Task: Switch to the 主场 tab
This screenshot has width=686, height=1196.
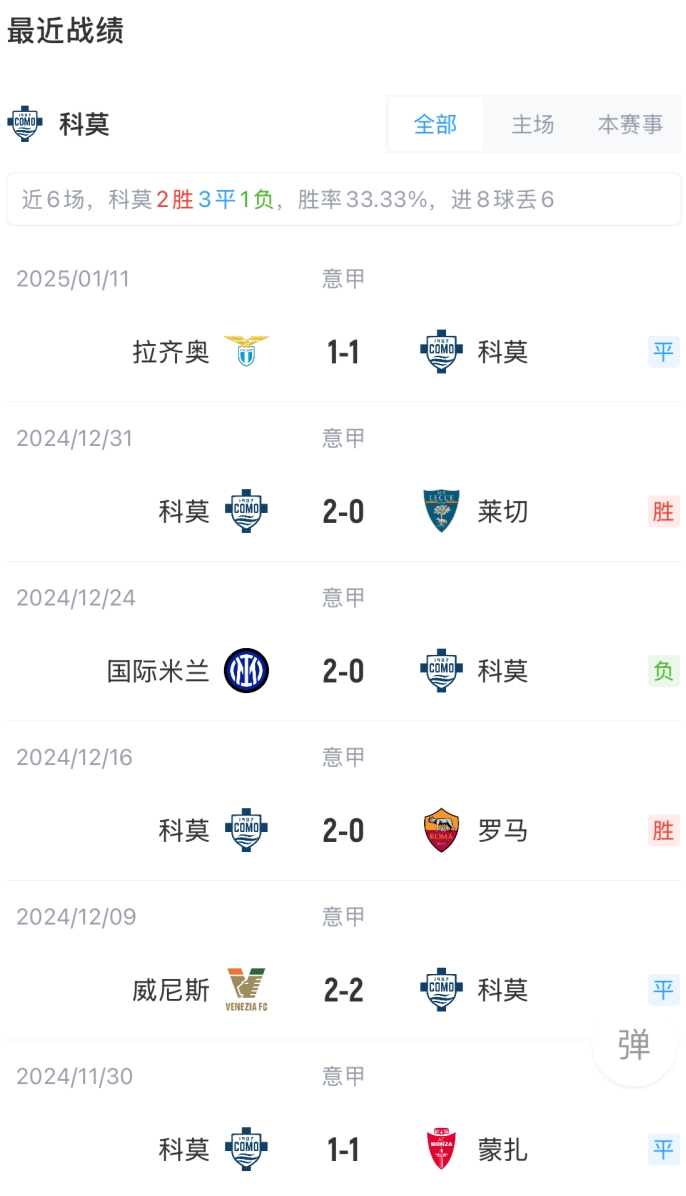Action: click(x=532, y=124)
